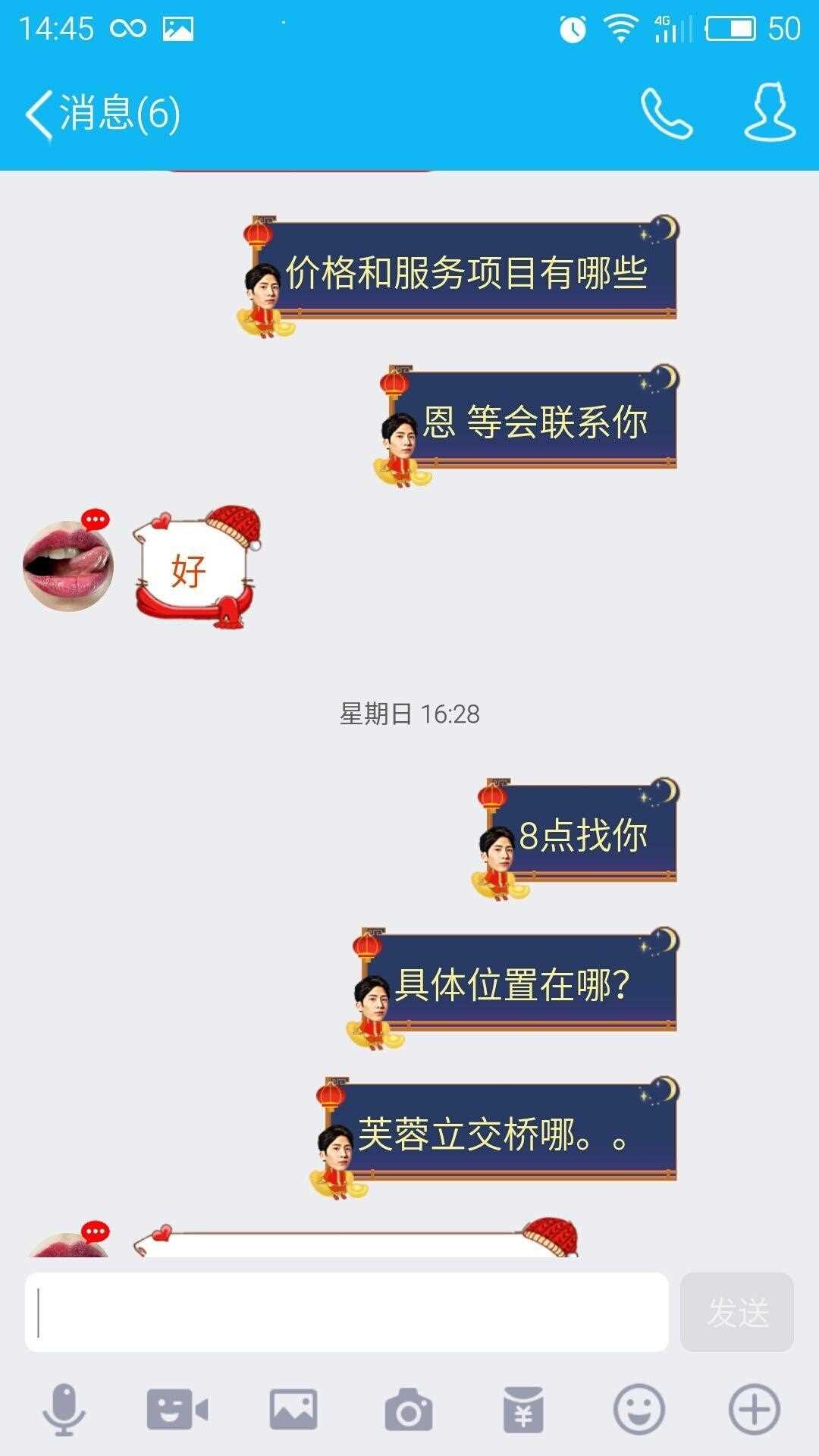Send a red packet with the ¥ icon
This screenshot has height=1456, width=819.
[523, 1410]
